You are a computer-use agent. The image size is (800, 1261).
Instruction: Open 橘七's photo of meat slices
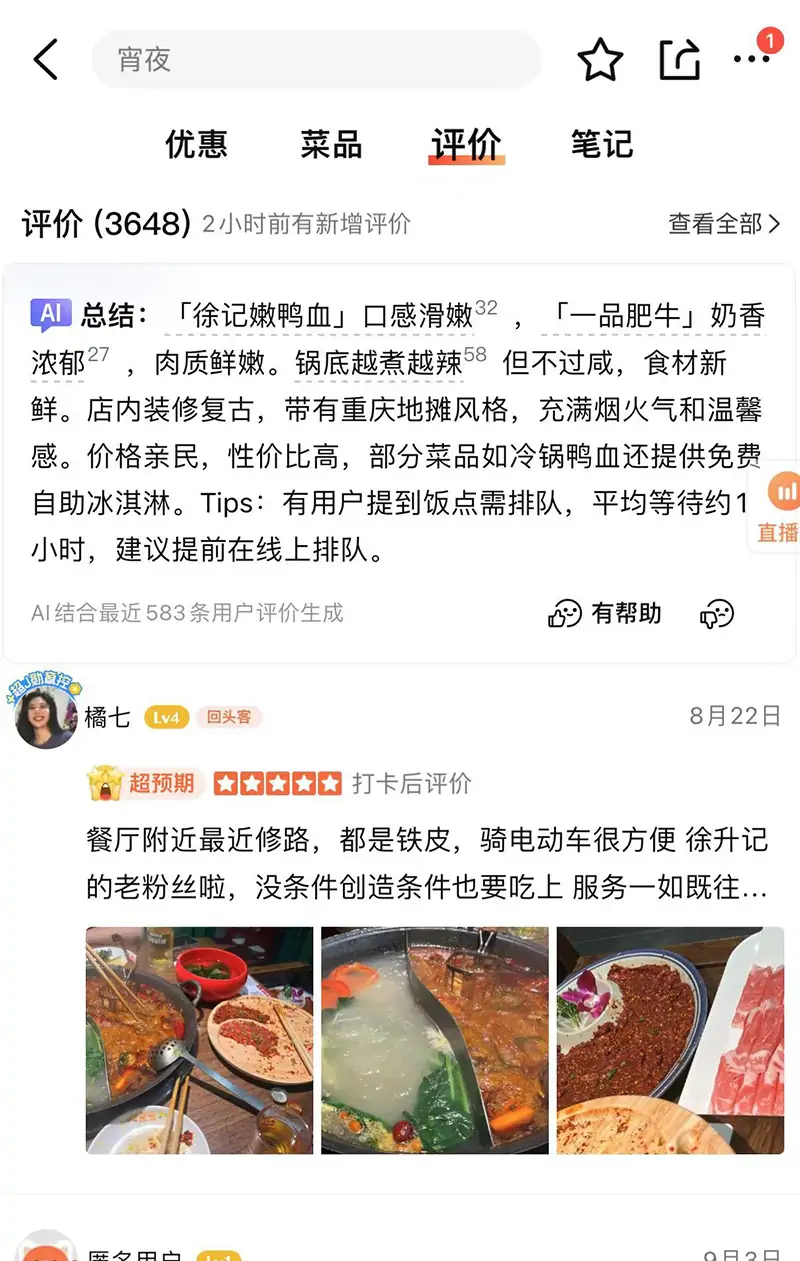click(x=670, y=1040)
